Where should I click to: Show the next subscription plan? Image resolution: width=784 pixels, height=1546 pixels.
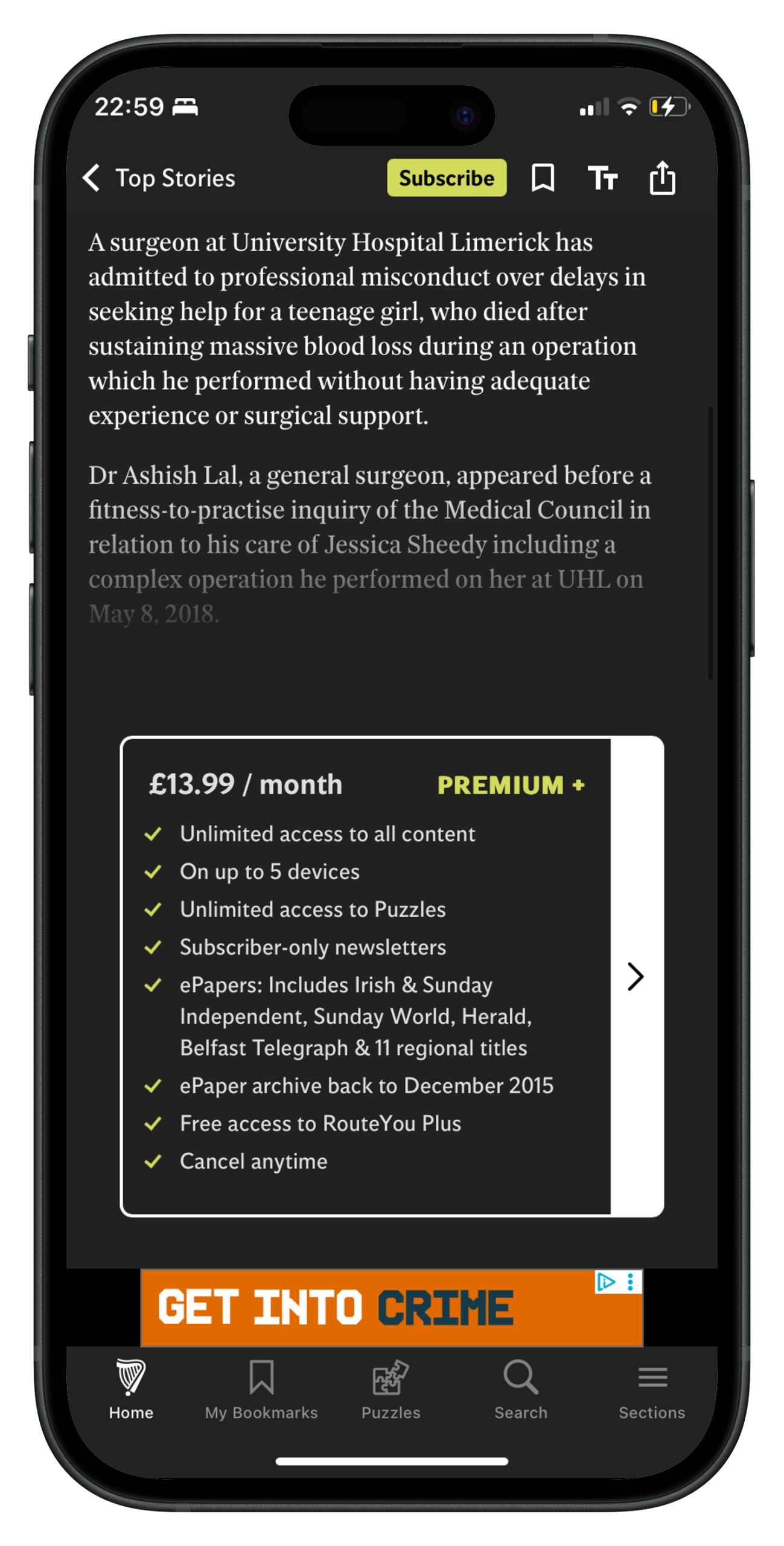636,977
